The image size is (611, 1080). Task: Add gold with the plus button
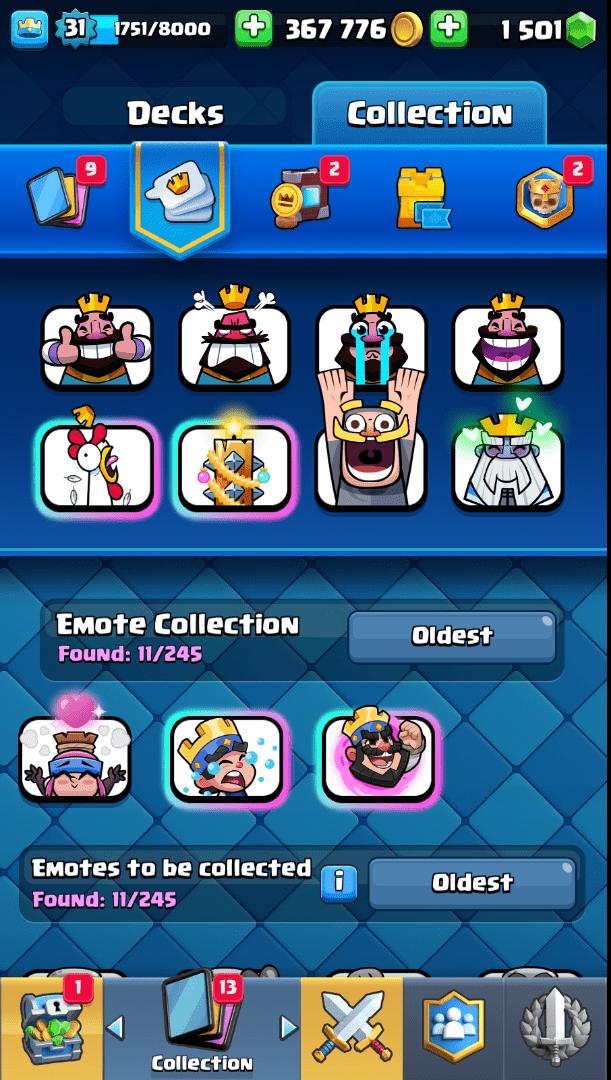254,29
